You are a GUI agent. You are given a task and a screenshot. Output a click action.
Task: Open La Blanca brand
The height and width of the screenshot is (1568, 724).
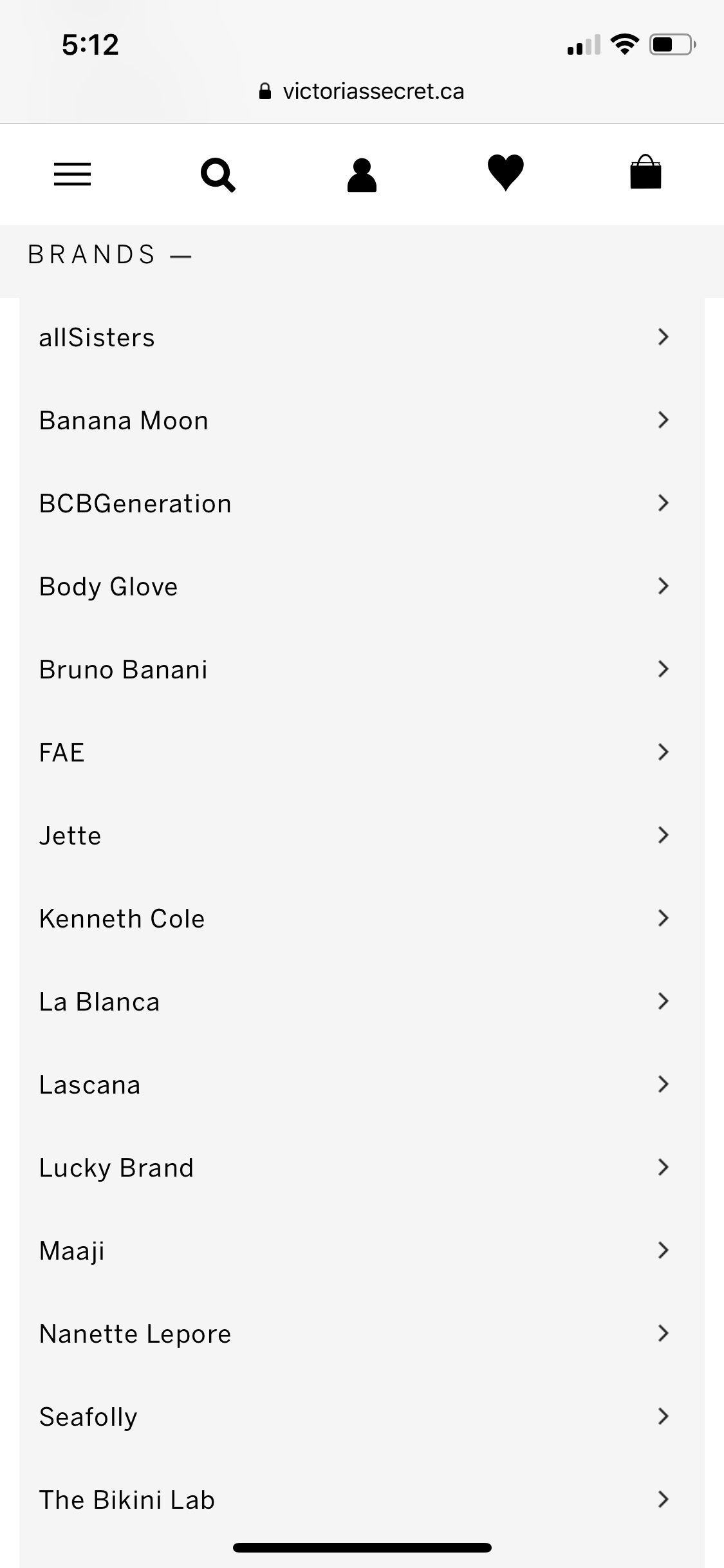click(x=362, y=1002)
